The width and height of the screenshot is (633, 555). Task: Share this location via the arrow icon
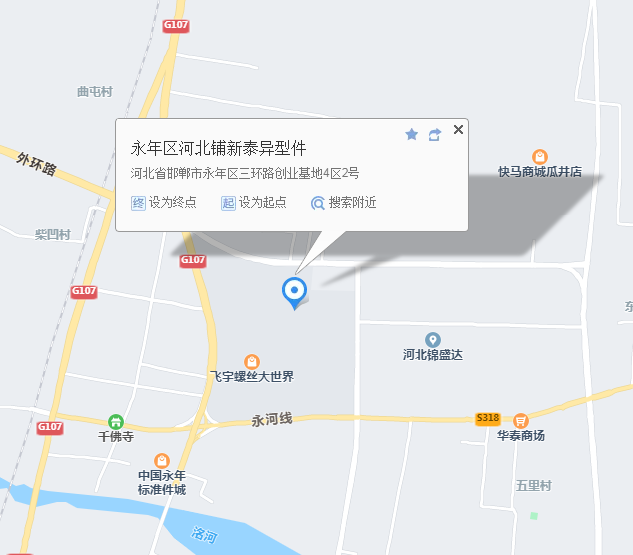pos(435,134)
